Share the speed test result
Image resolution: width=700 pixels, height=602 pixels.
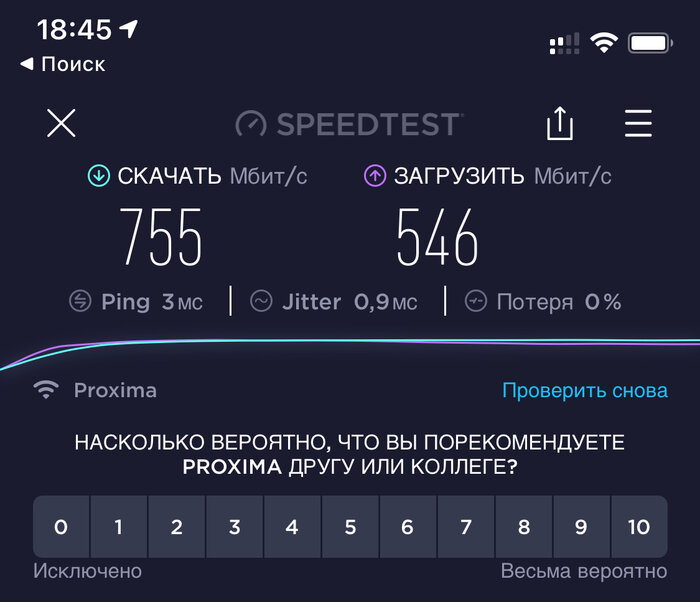pyautogui.click(x=560, y=123)
